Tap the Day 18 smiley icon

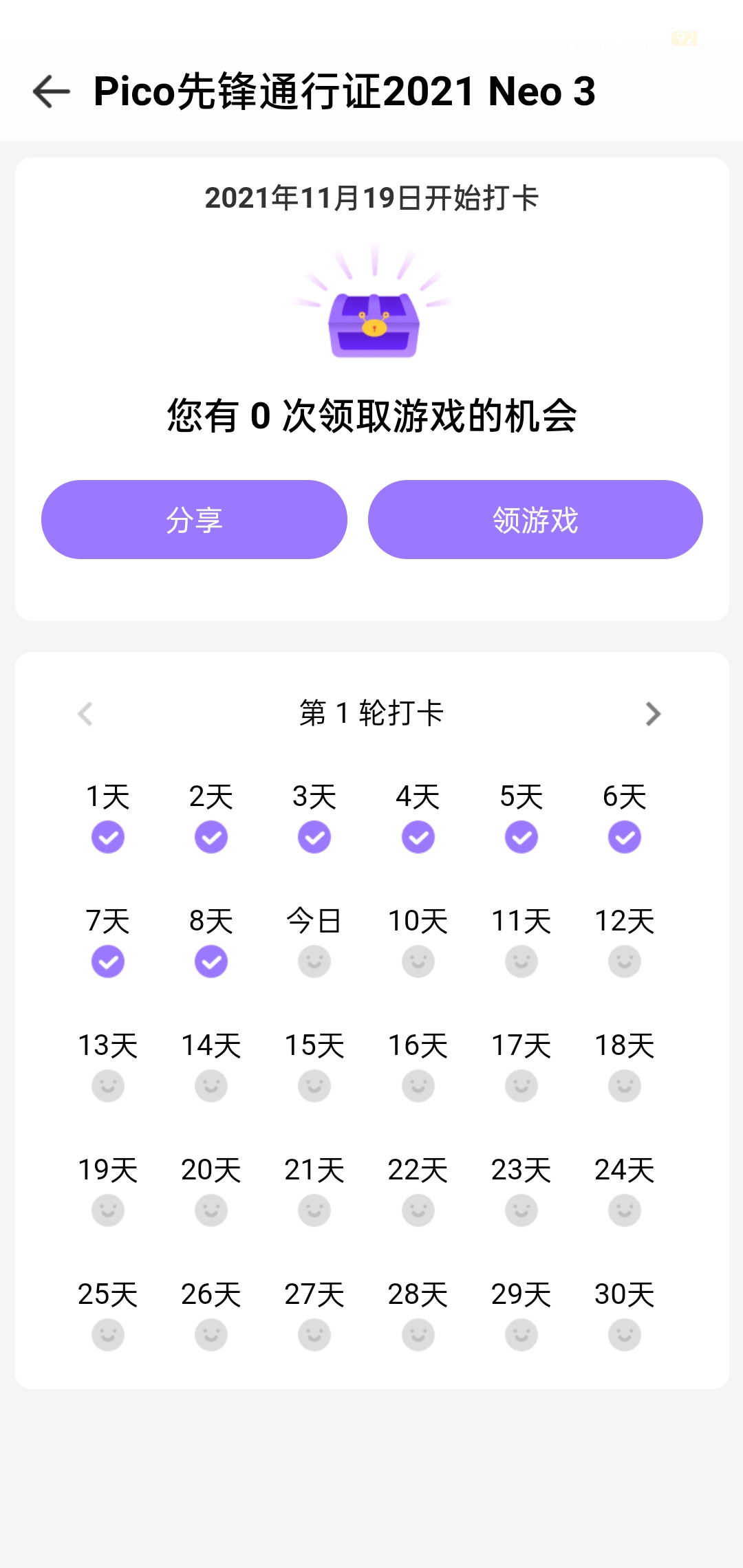tap(623, 1085)
